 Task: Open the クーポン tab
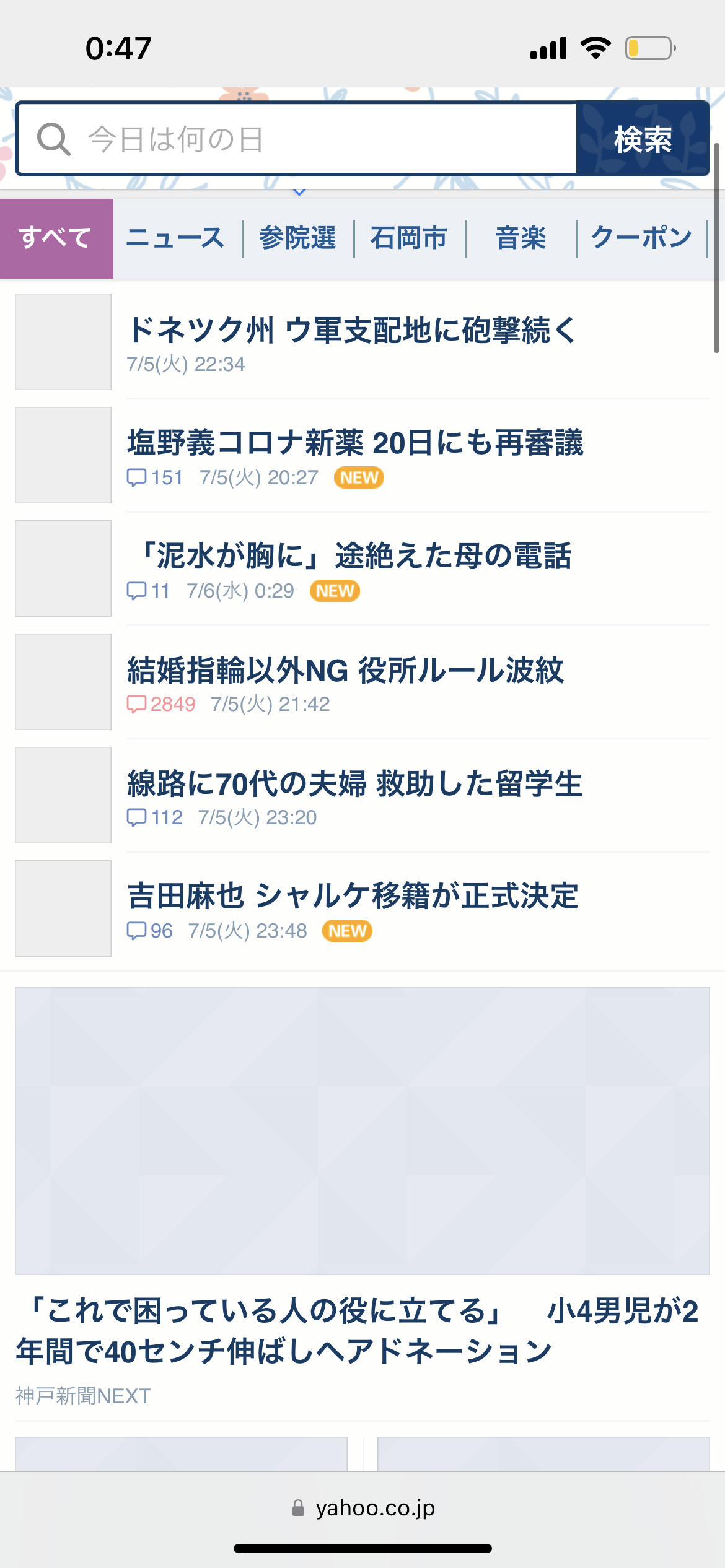point(641,238)
